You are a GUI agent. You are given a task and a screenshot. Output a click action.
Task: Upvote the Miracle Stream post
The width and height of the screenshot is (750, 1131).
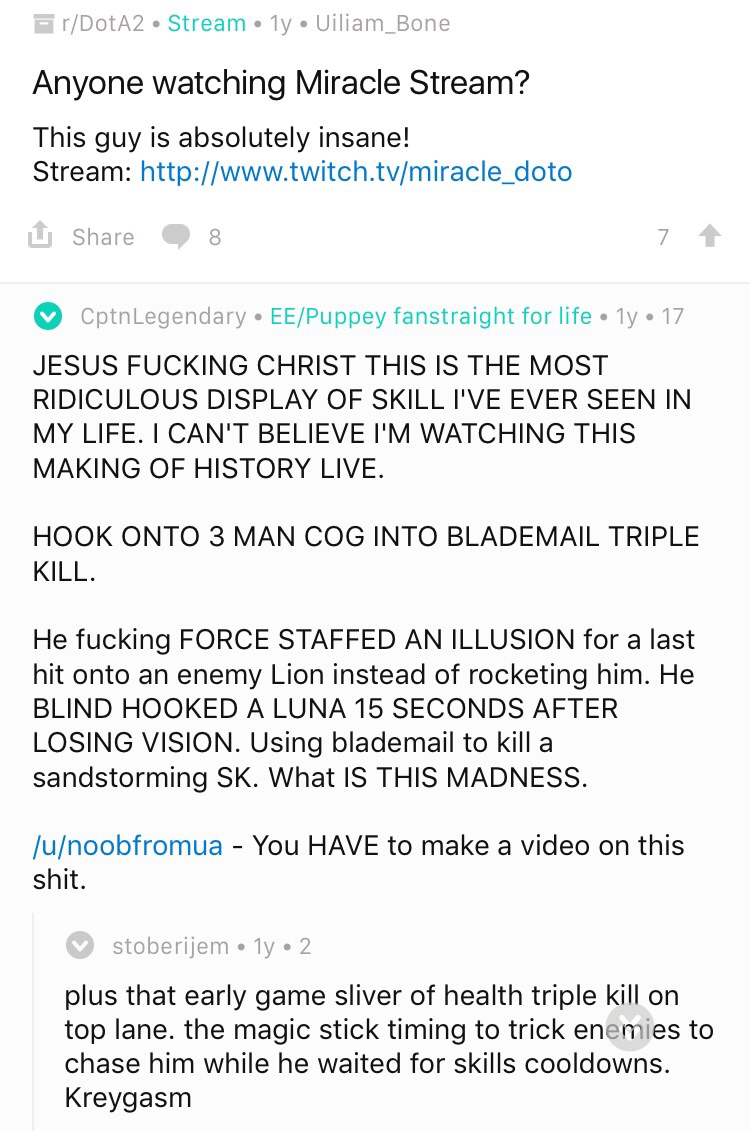[710, 237]
